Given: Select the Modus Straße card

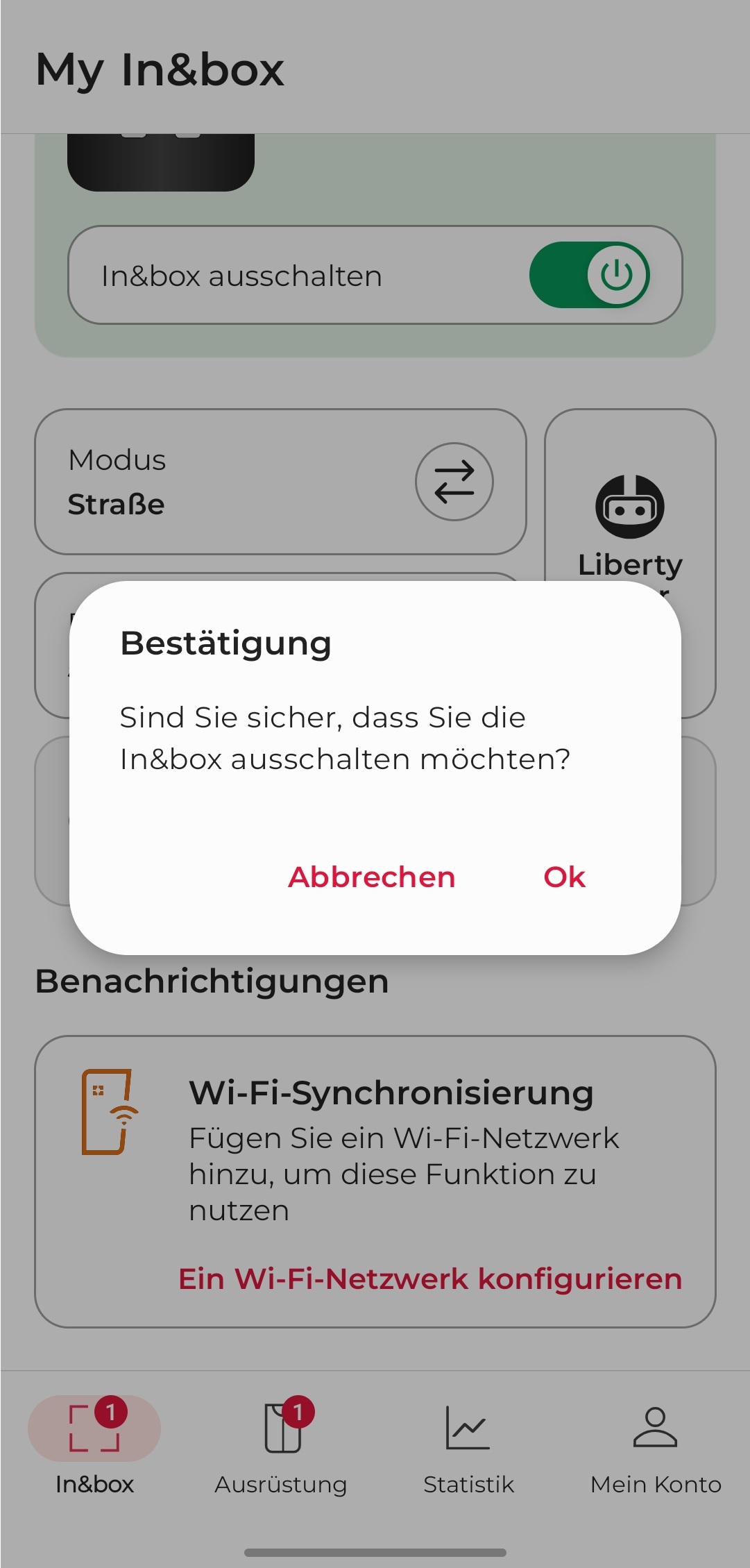Looking at the screenshot, I should point(280,482).
